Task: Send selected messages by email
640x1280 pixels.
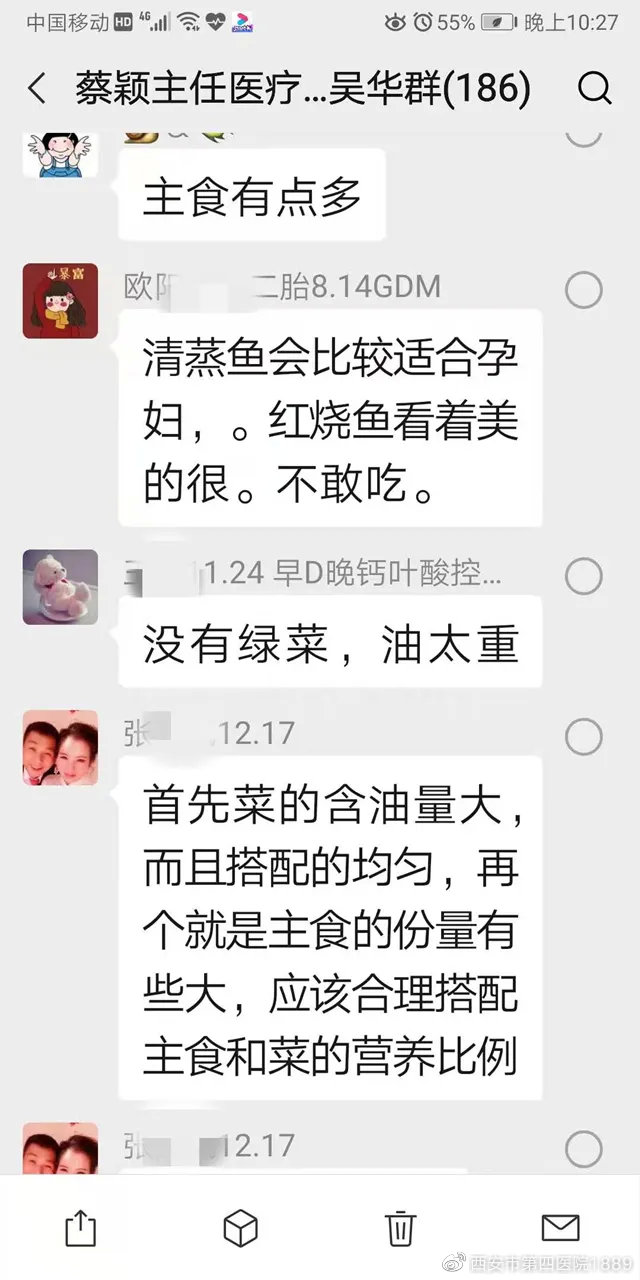Action: click(560, 1227)
